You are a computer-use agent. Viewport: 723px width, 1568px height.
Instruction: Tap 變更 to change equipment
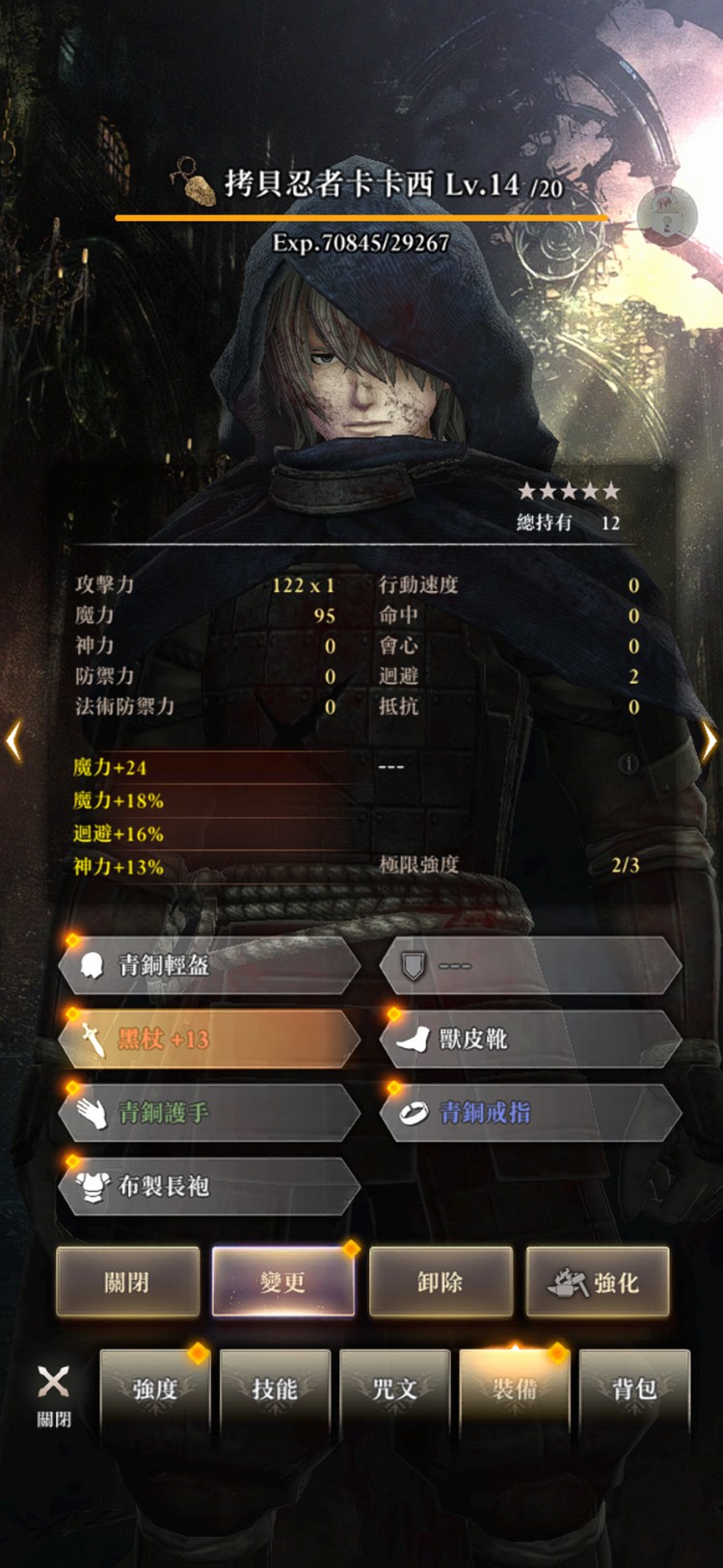283,1282
